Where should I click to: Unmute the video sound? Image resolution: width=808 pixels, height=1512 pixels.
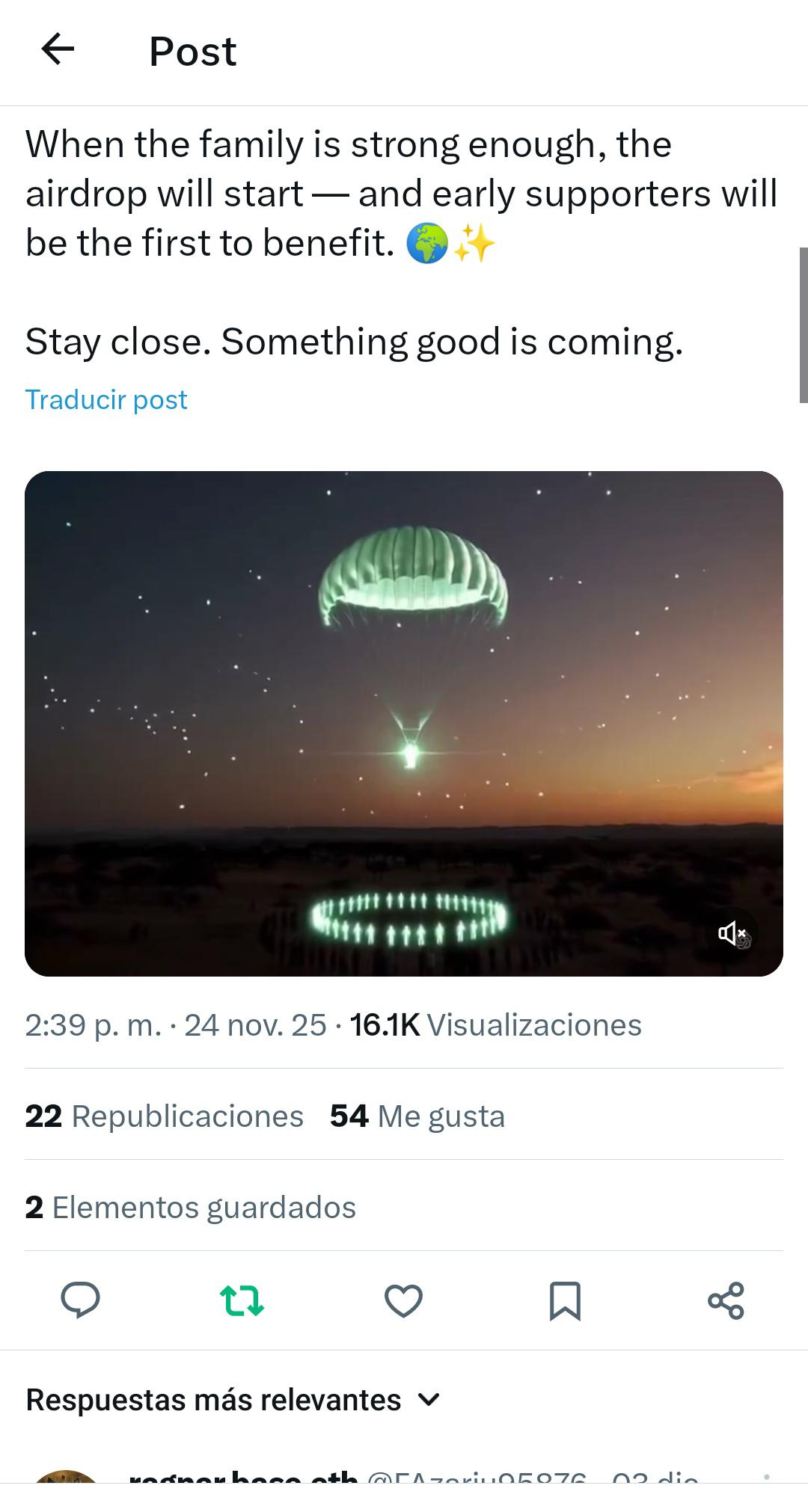(732, 932)
